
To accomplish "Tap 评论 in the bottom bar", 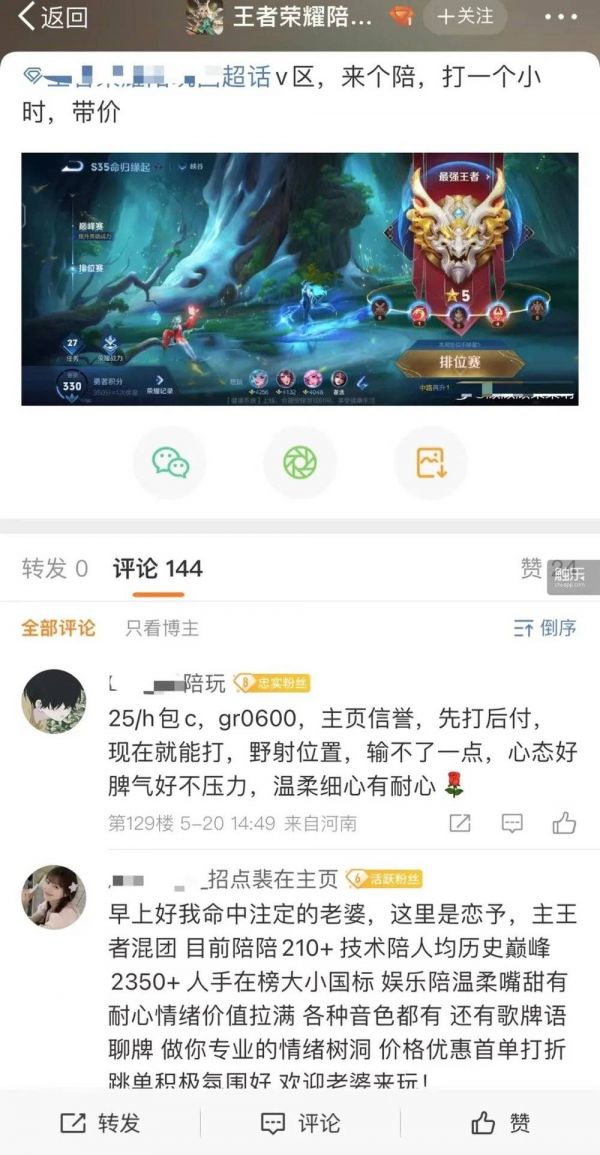I will tap(300, 1123).
